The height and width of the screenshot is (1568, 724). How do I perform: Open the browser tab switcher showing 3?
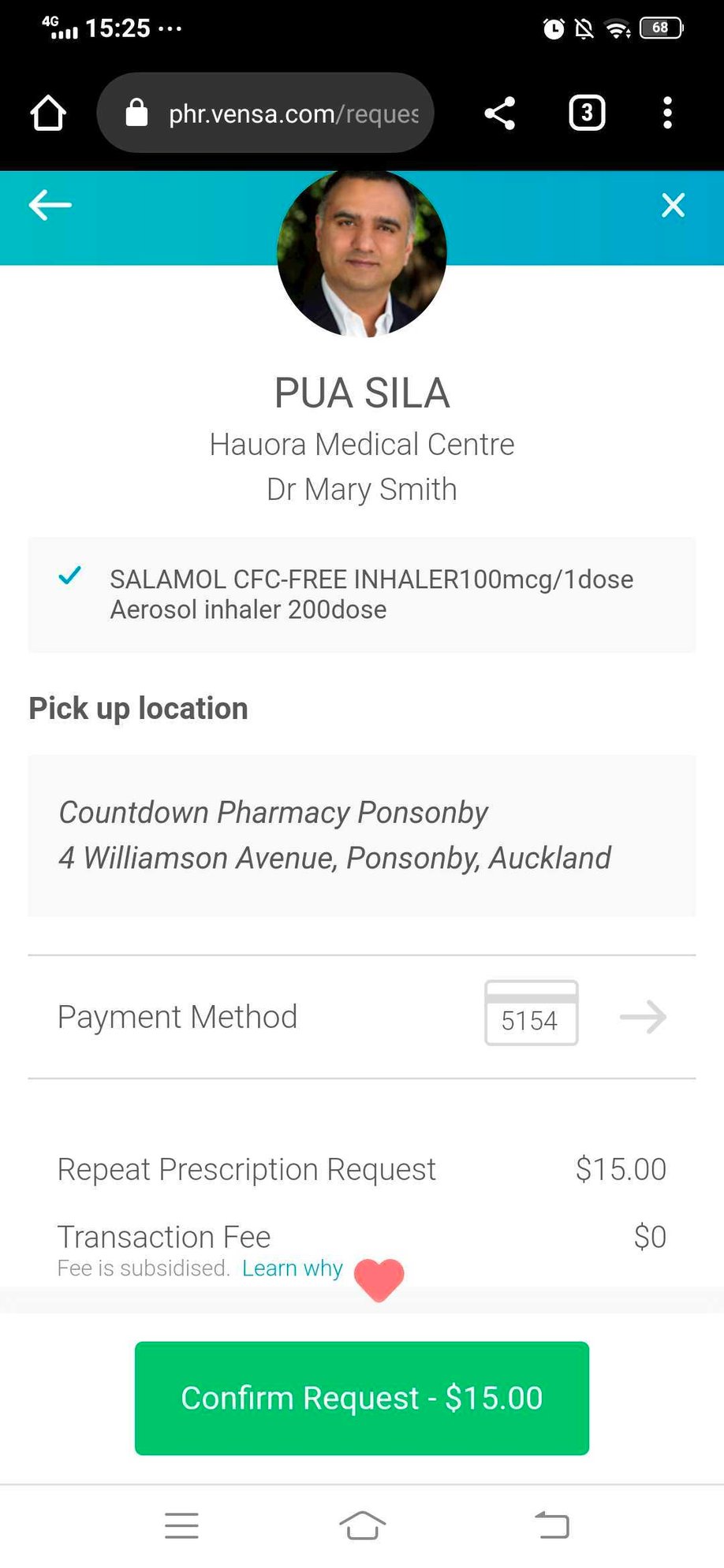click(585, 112)
